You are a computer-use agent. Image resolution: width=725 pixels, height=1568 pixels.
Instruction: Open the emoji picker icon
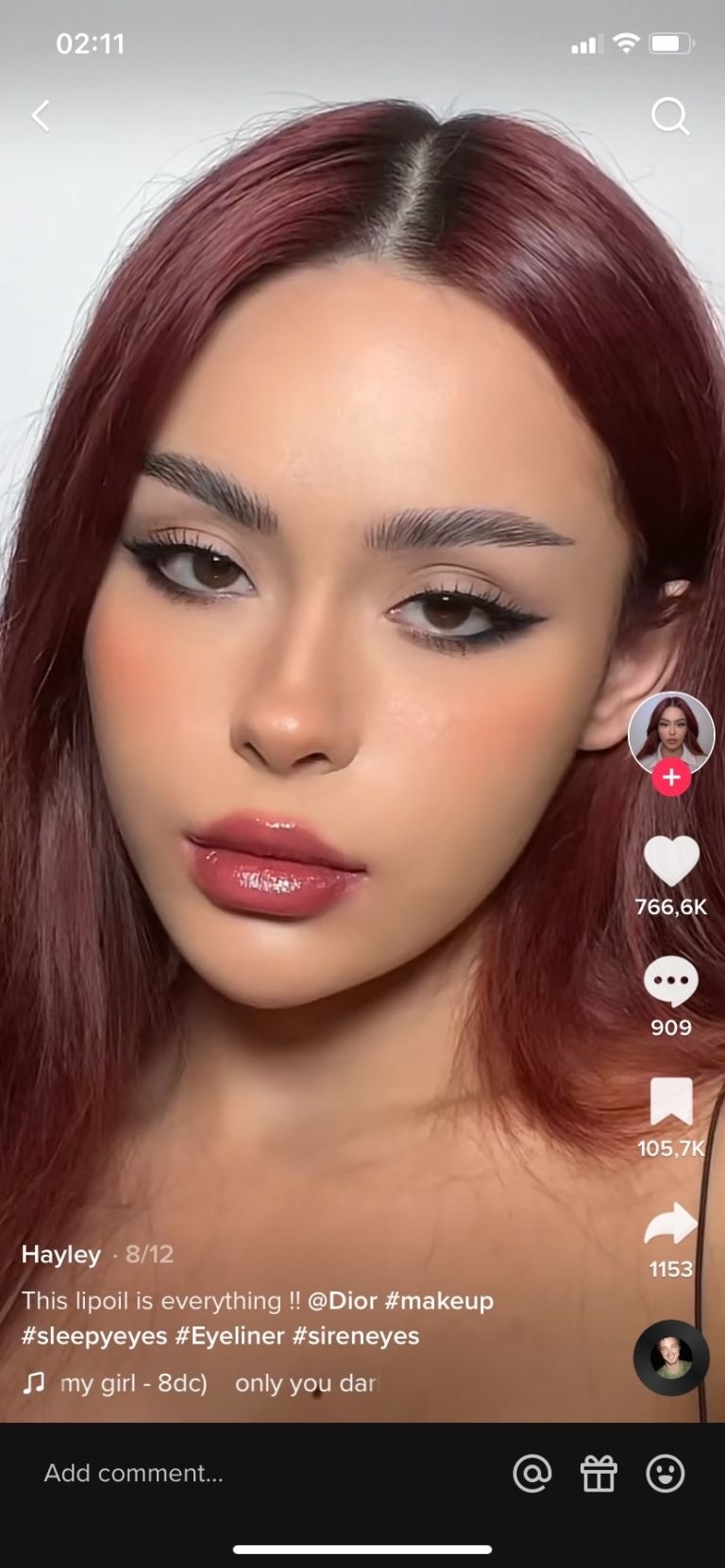(666, 1473)
